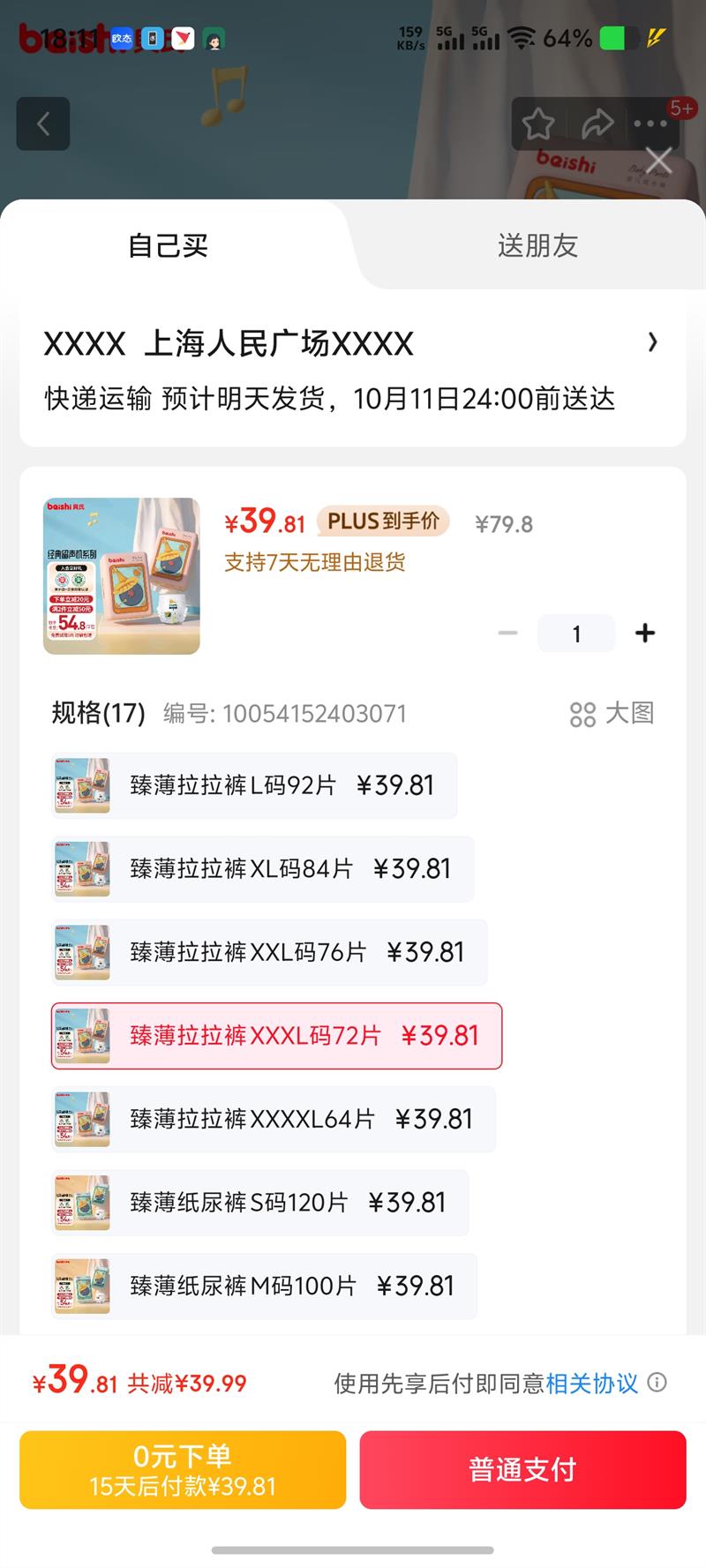
Task: Close the purchase options sheet
Action: coord(658,161)
